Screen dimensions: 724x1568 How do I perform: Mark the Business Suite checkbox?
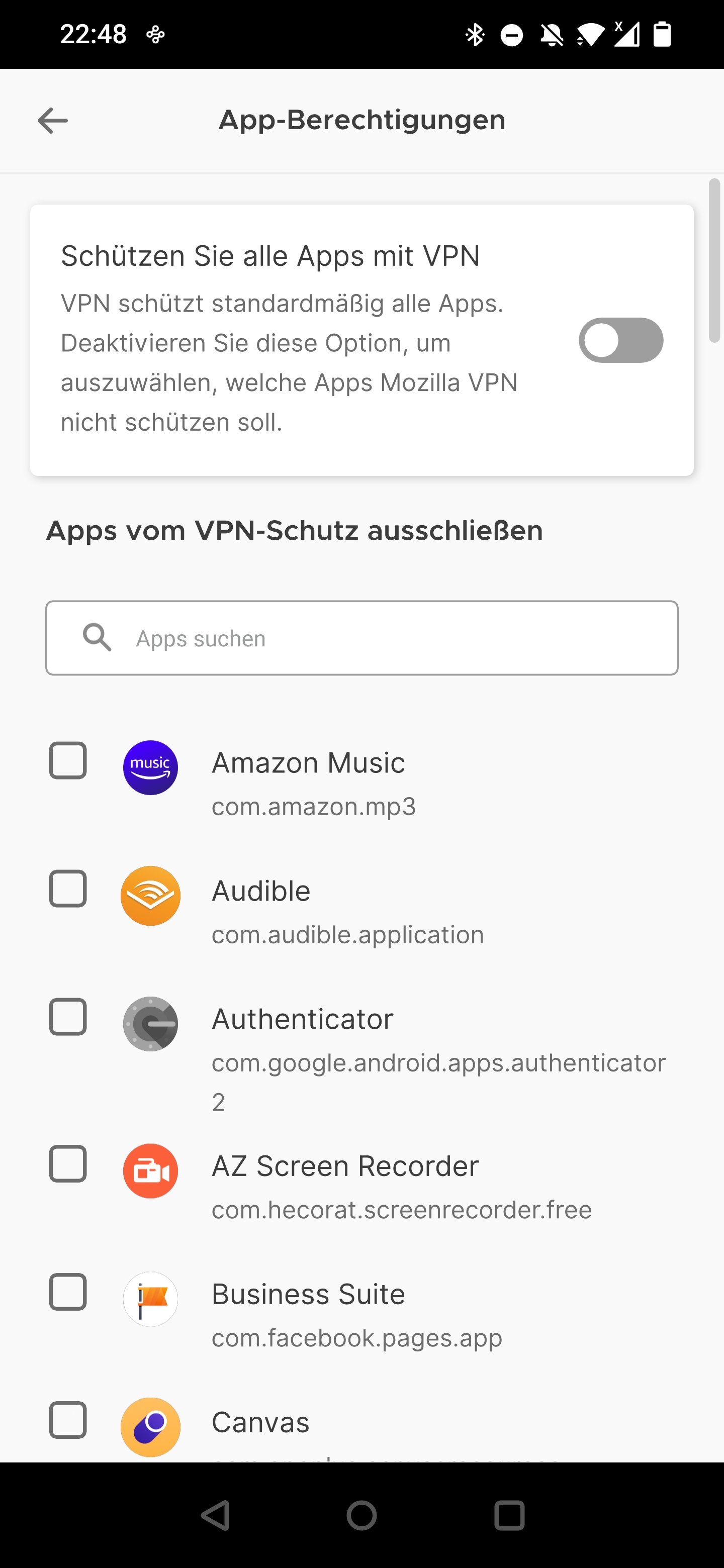(67, 1292)
